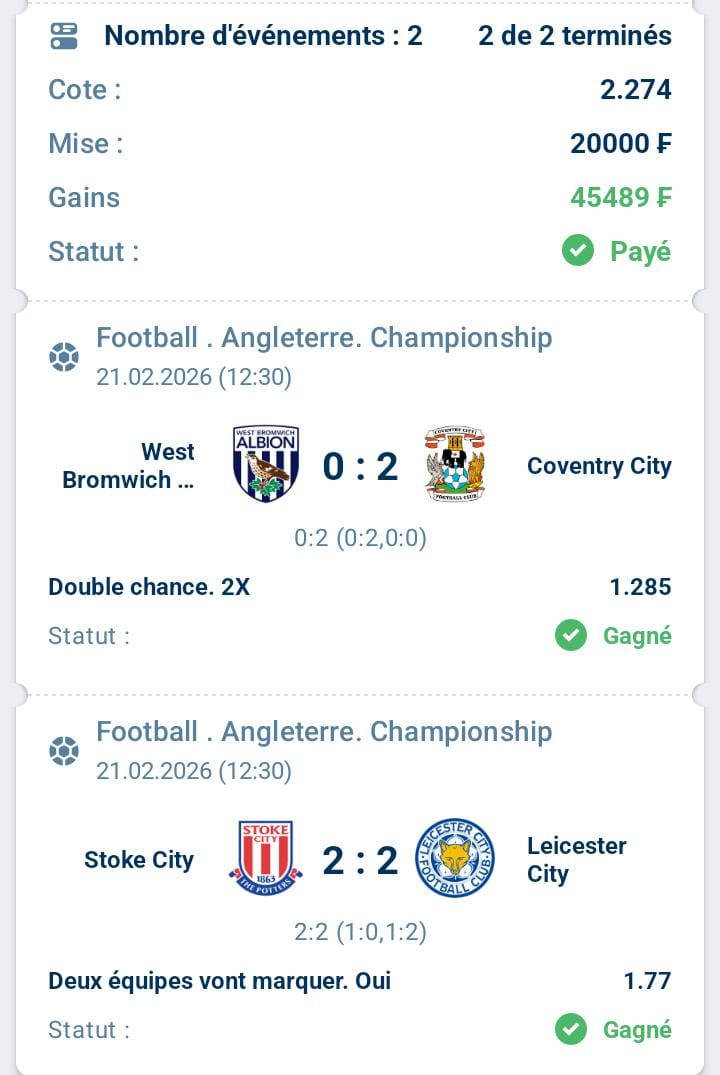Viewport: 720px width, 1075px height.
Task: Open the West Bromwich vs Coventry City event
Action: [360, 466]
